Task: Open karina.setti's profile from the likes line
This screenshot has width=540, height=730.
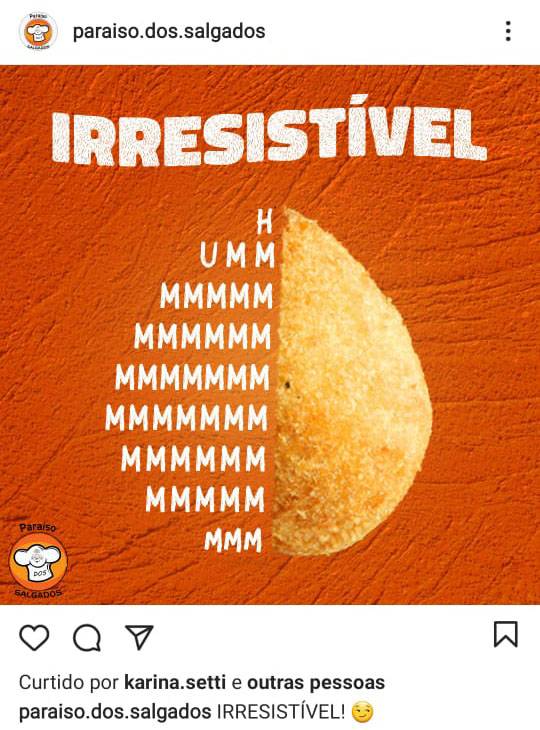Action: point(175,683)
